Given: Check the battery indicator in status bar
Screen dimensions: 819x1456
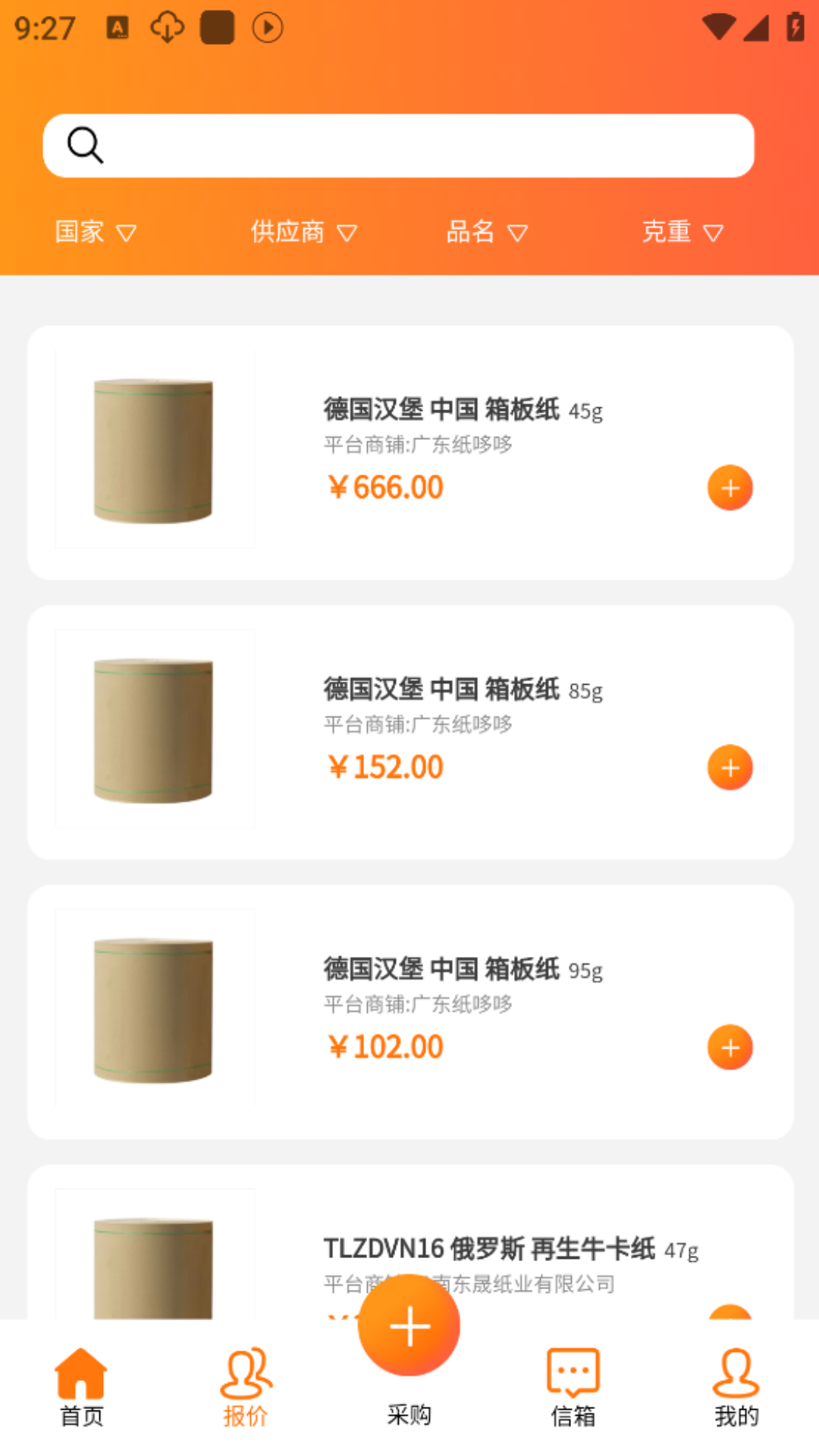Looking at the screenshot, I should point(793,25).
